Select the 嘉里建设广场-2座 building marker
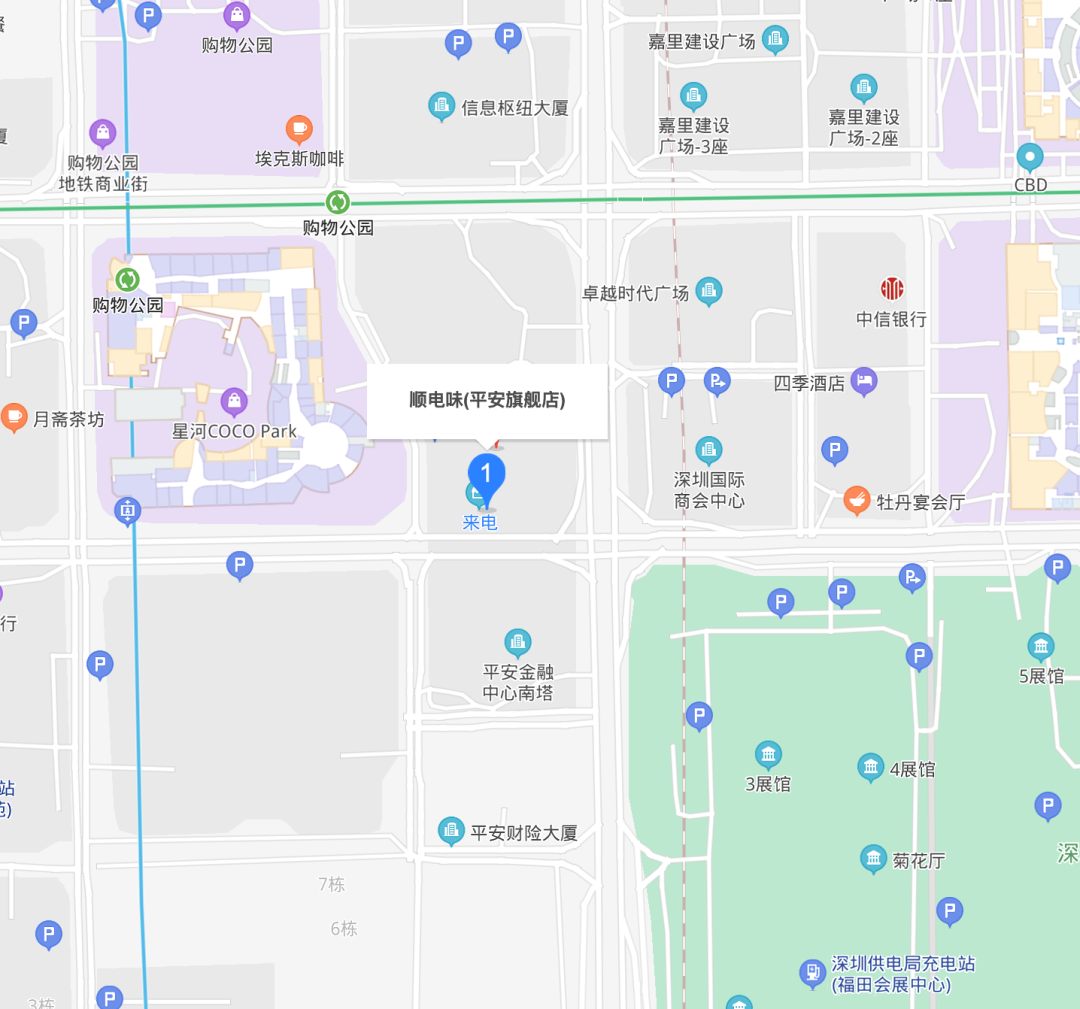The height and width of the screenshot is (1009, 1080). pyautogui.click(x=863, y=89)
